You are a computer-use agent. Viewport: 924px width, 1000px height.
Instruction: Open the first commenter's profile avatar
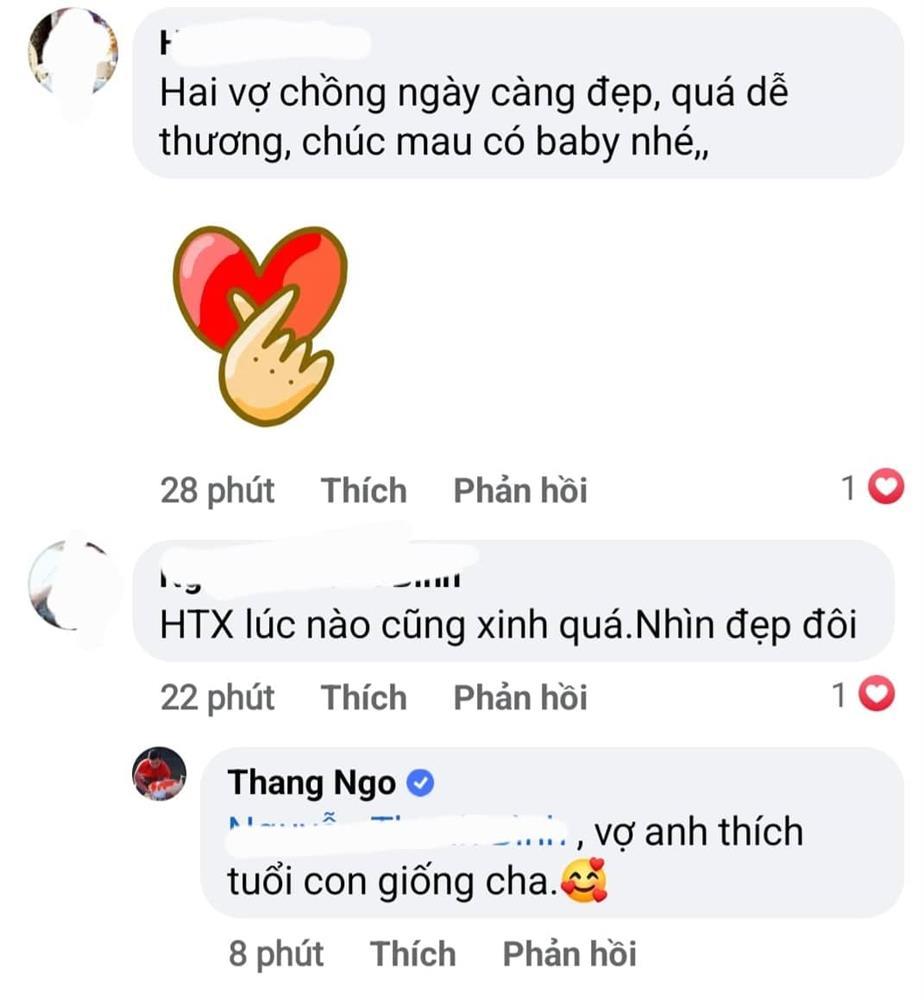click(71, 49)
